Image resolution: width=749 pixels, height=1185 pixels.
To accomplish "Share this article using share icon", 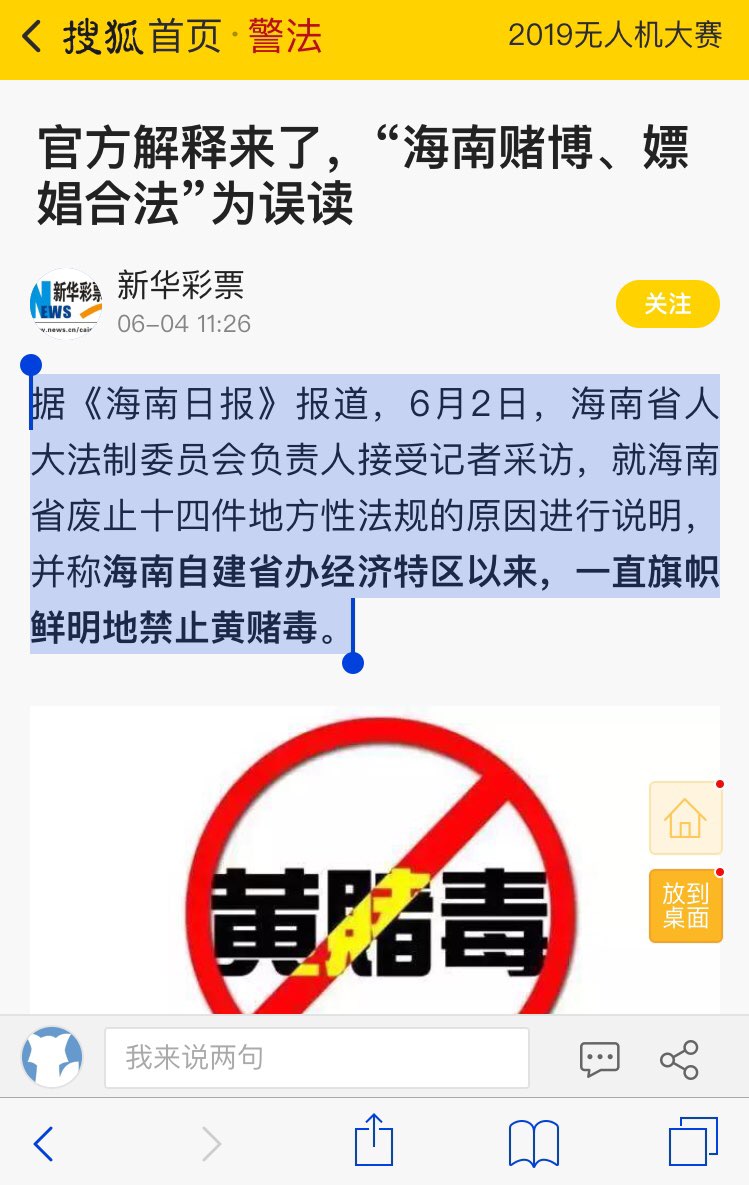I will point(679,1059).
